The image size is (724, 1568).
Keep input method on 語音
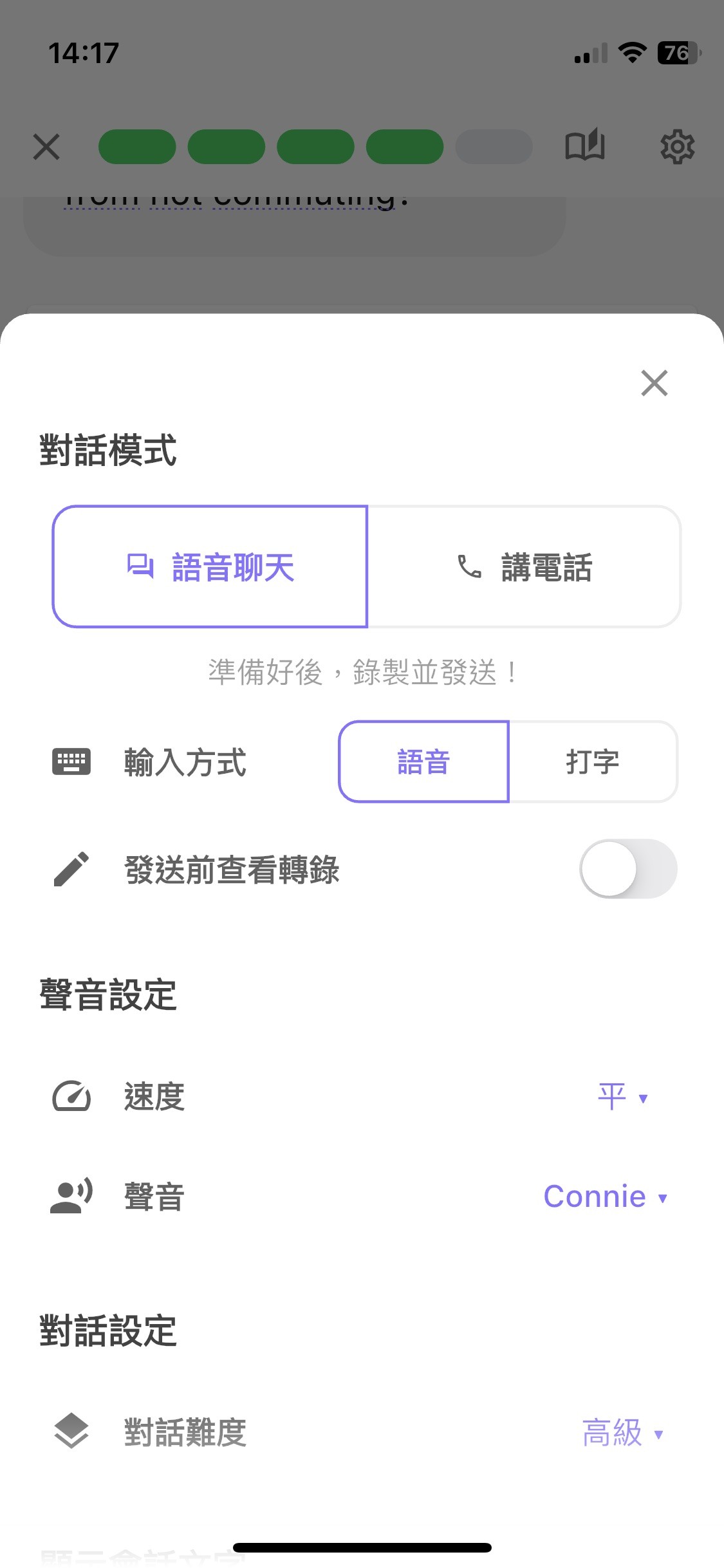[424, 761]
